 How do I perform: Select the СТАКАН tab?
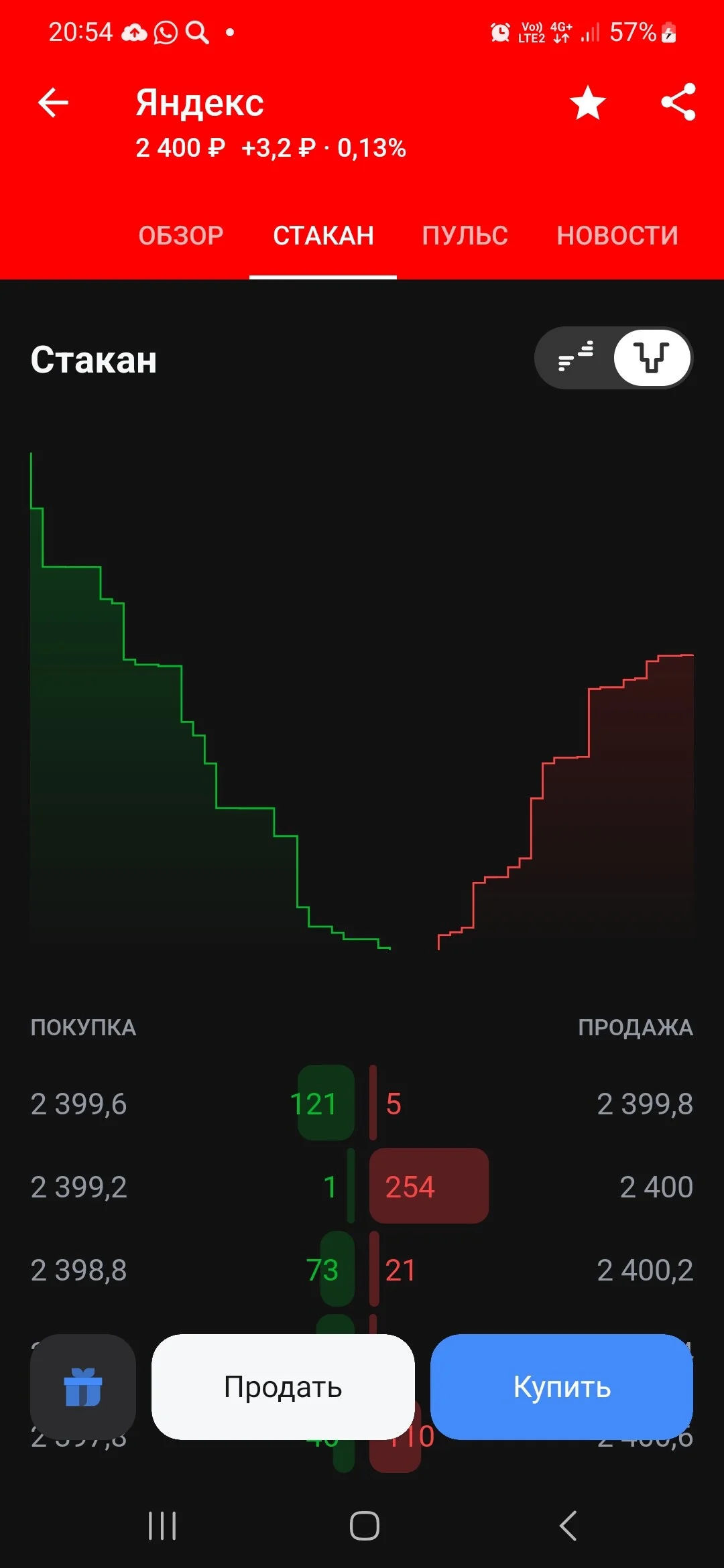323,236
